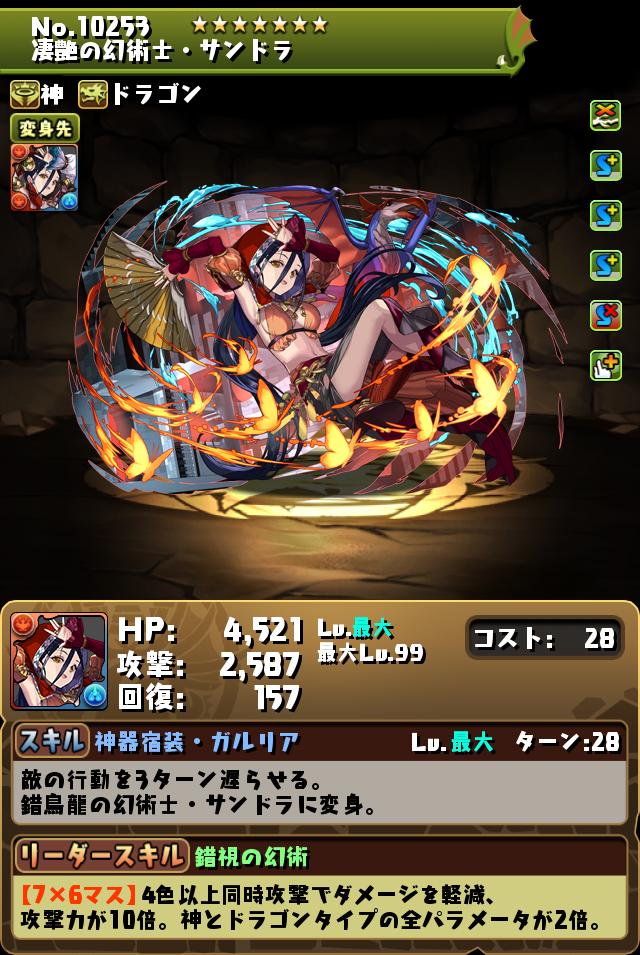View the finger-plus awakening at the bottom

(605, 366)
